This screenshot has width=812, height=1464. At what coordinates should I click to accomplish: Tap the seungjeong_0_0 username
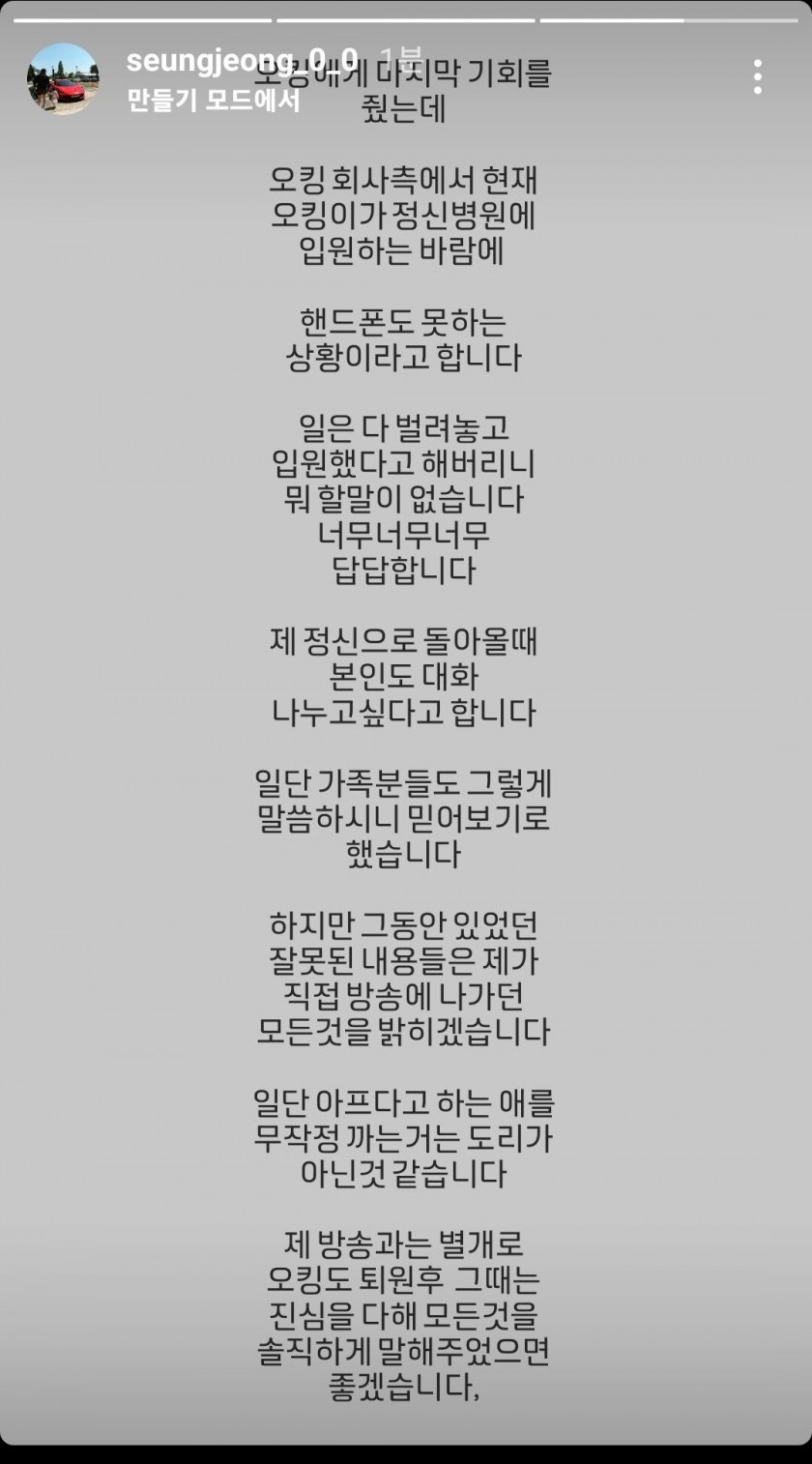(243, 58)
